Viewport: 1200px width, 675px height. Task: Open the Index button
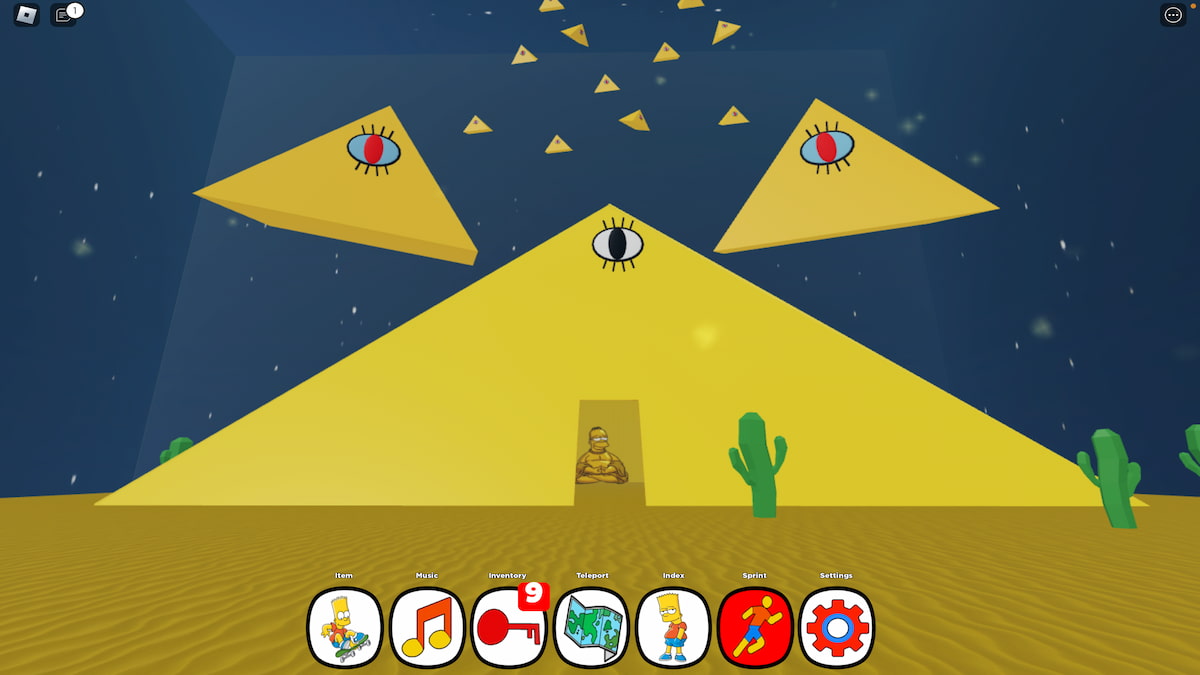673,628
